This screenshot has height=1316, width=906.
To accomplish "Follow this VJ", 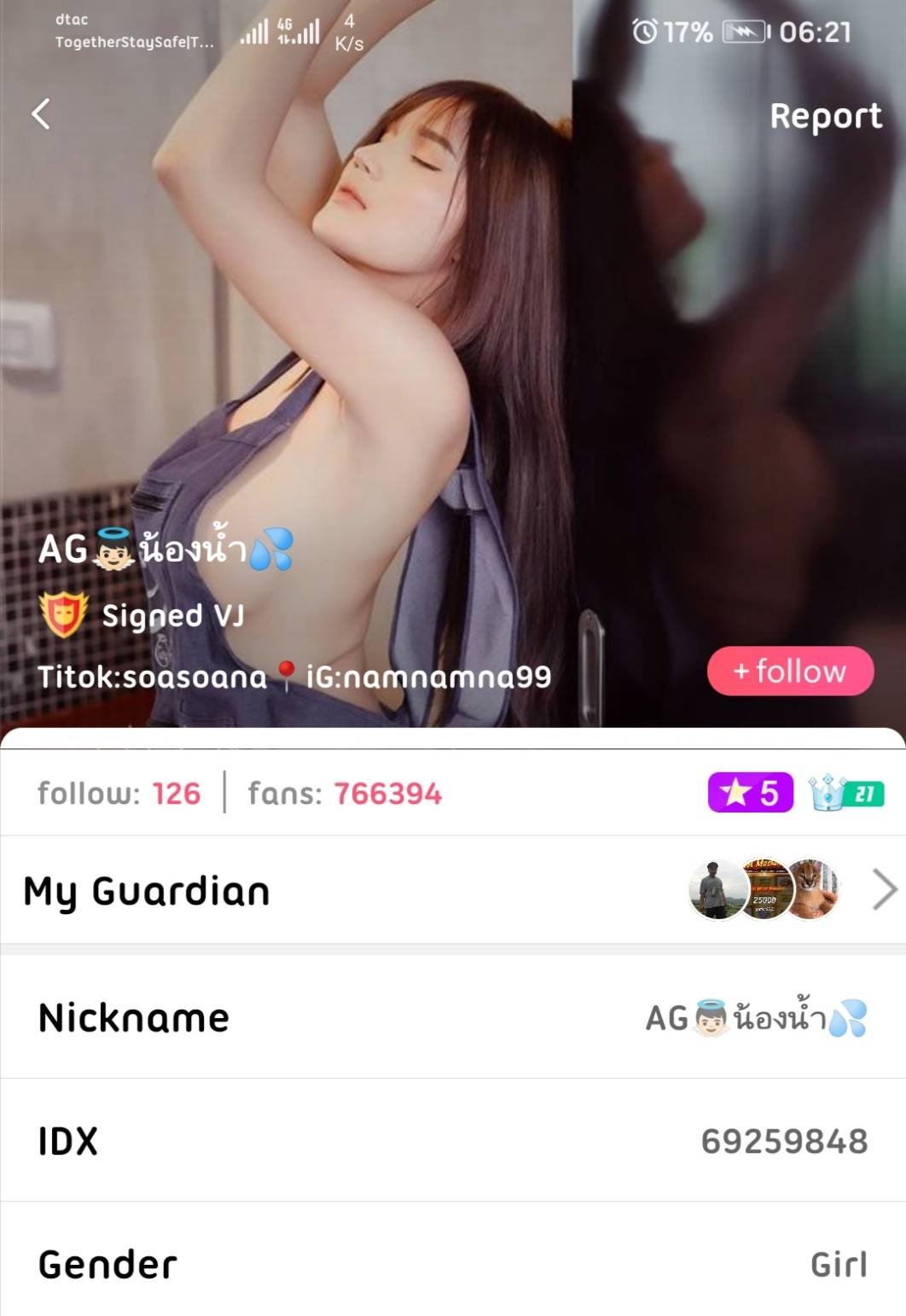I will 790,672.
